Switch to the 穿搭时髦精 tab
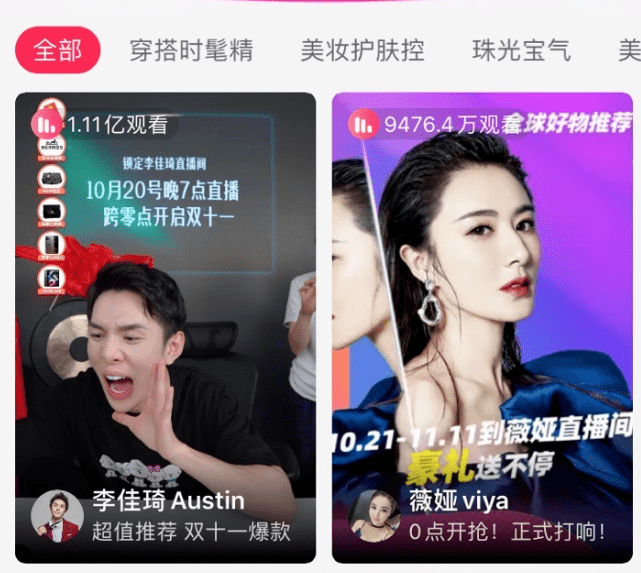 191,50
